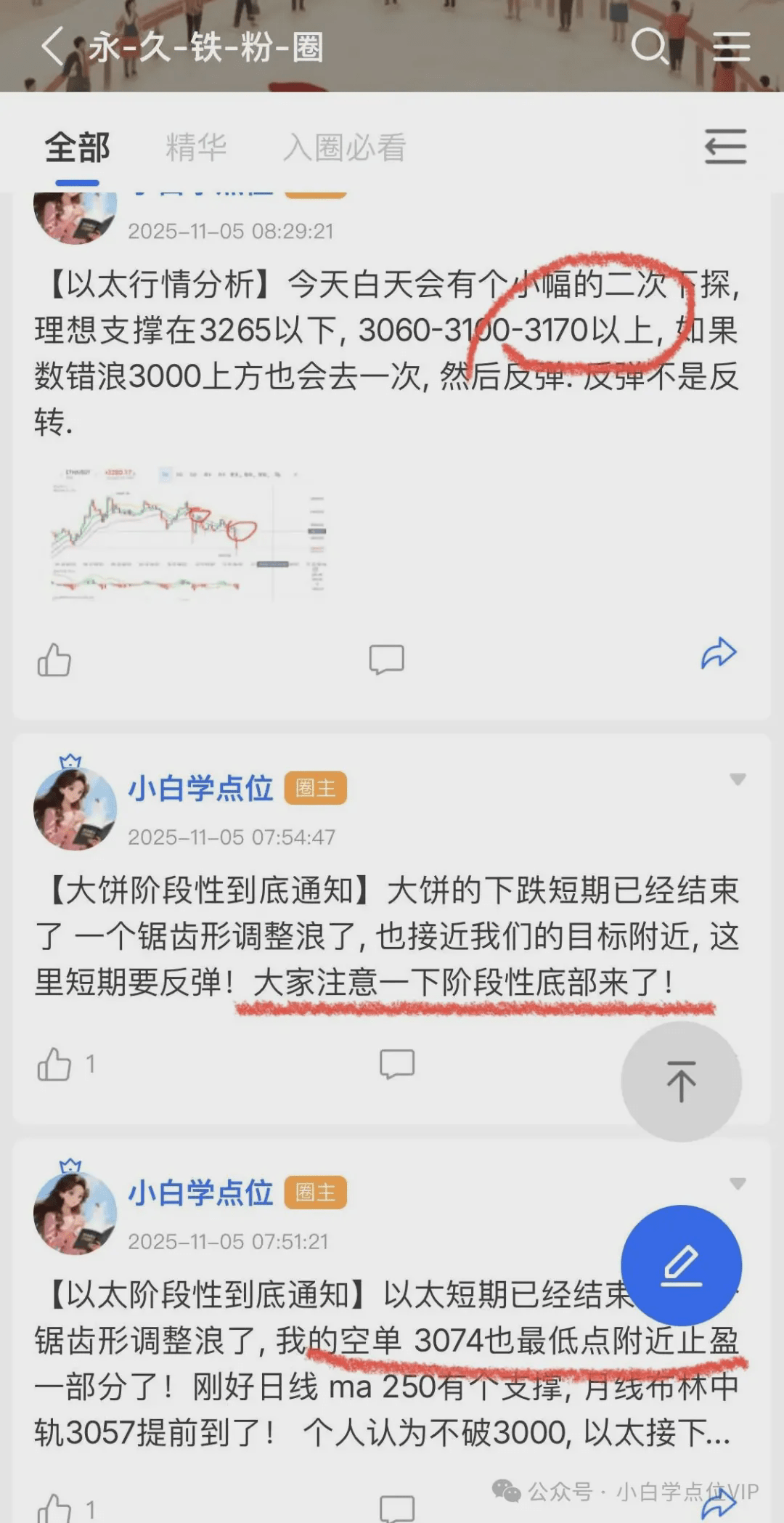Like the 大饼阶段性到底通知 post
This screenshot has width=784, height=1523.
(54, 1063)
